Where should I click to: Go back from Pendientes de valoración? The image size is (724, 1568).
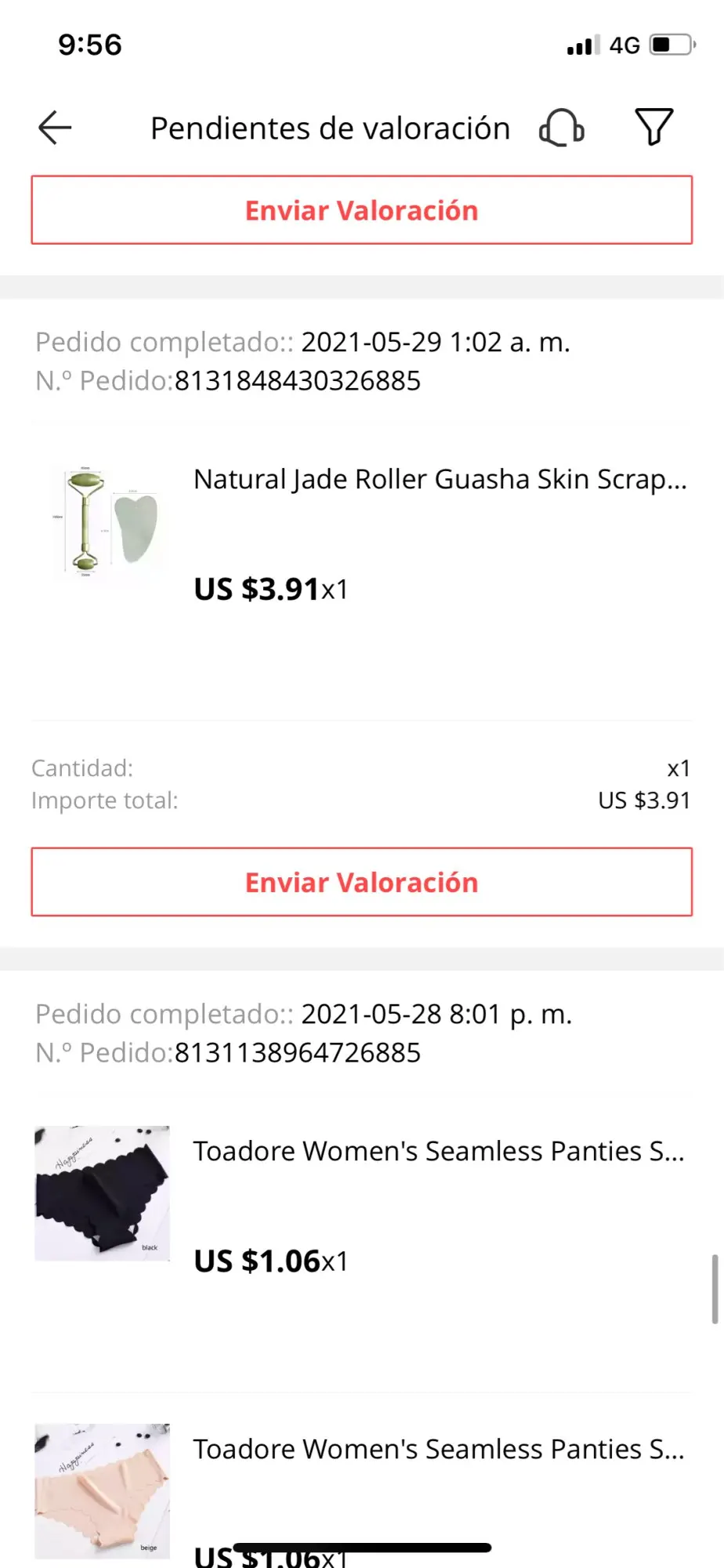[x=55, y=128]
